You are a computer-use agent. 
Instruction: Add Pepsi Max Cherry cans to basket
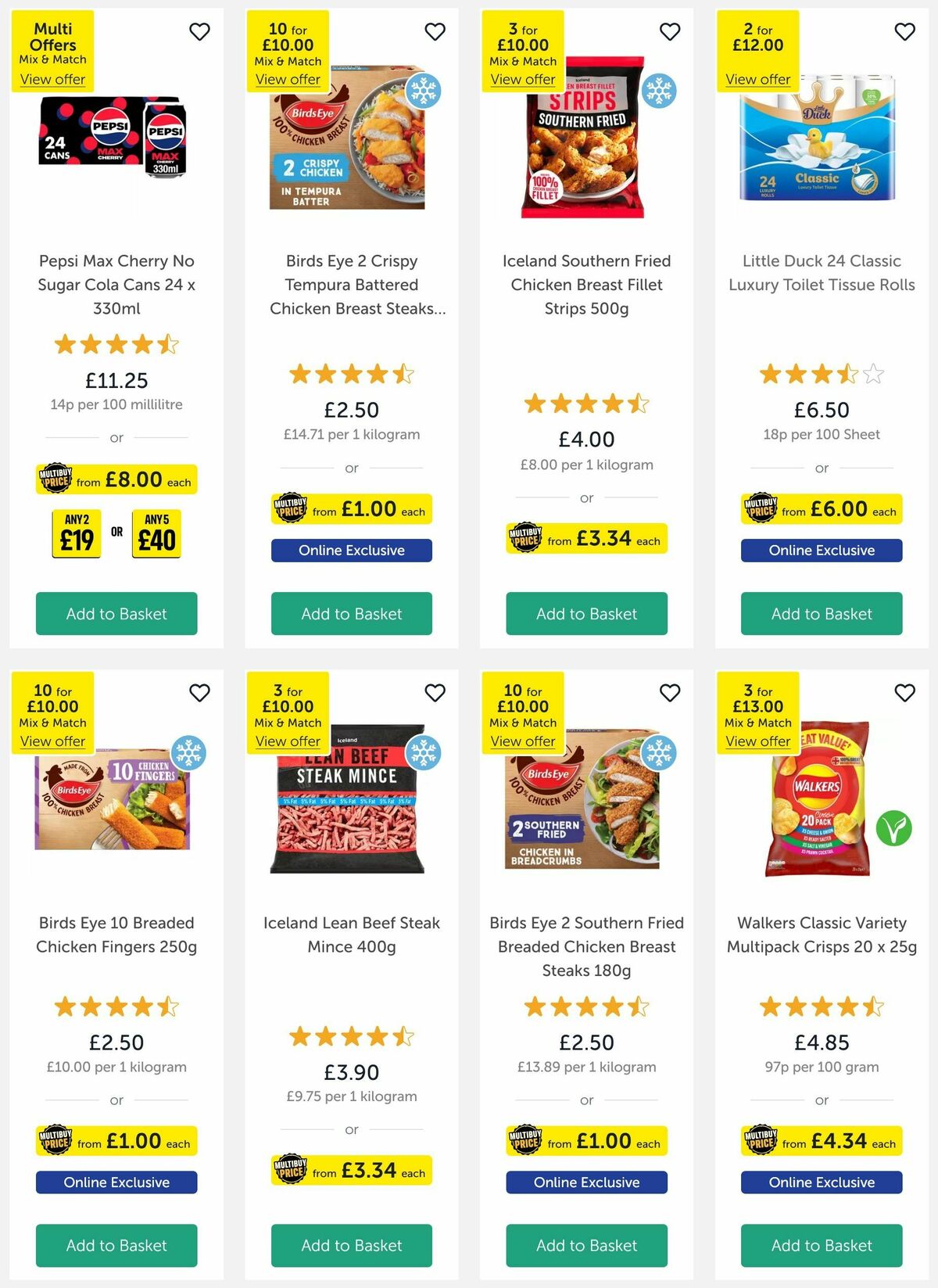point(116,614)
